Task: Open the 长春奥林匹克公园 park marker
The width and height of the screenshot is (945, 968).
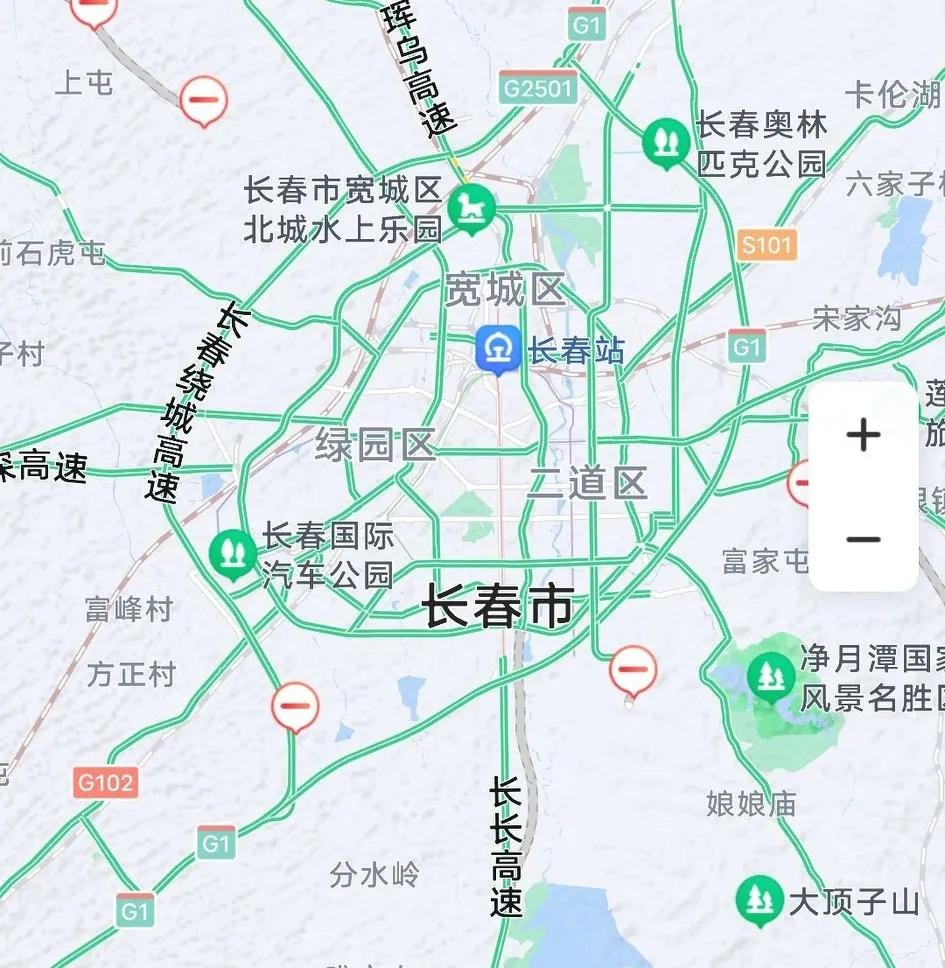Action: coord(663,142)
